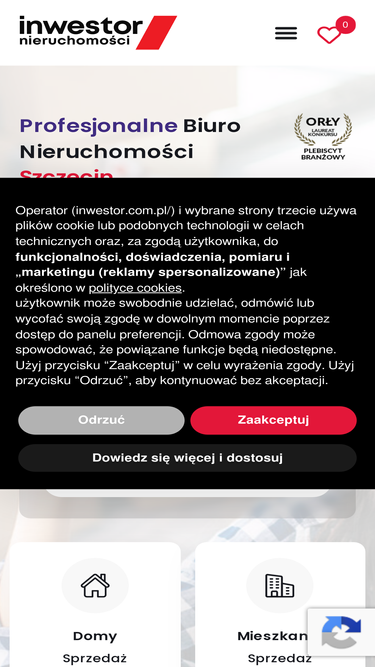375x667 pixels.
Task: Open the Domy Sprzedaż card
Action: coord(95,604)
